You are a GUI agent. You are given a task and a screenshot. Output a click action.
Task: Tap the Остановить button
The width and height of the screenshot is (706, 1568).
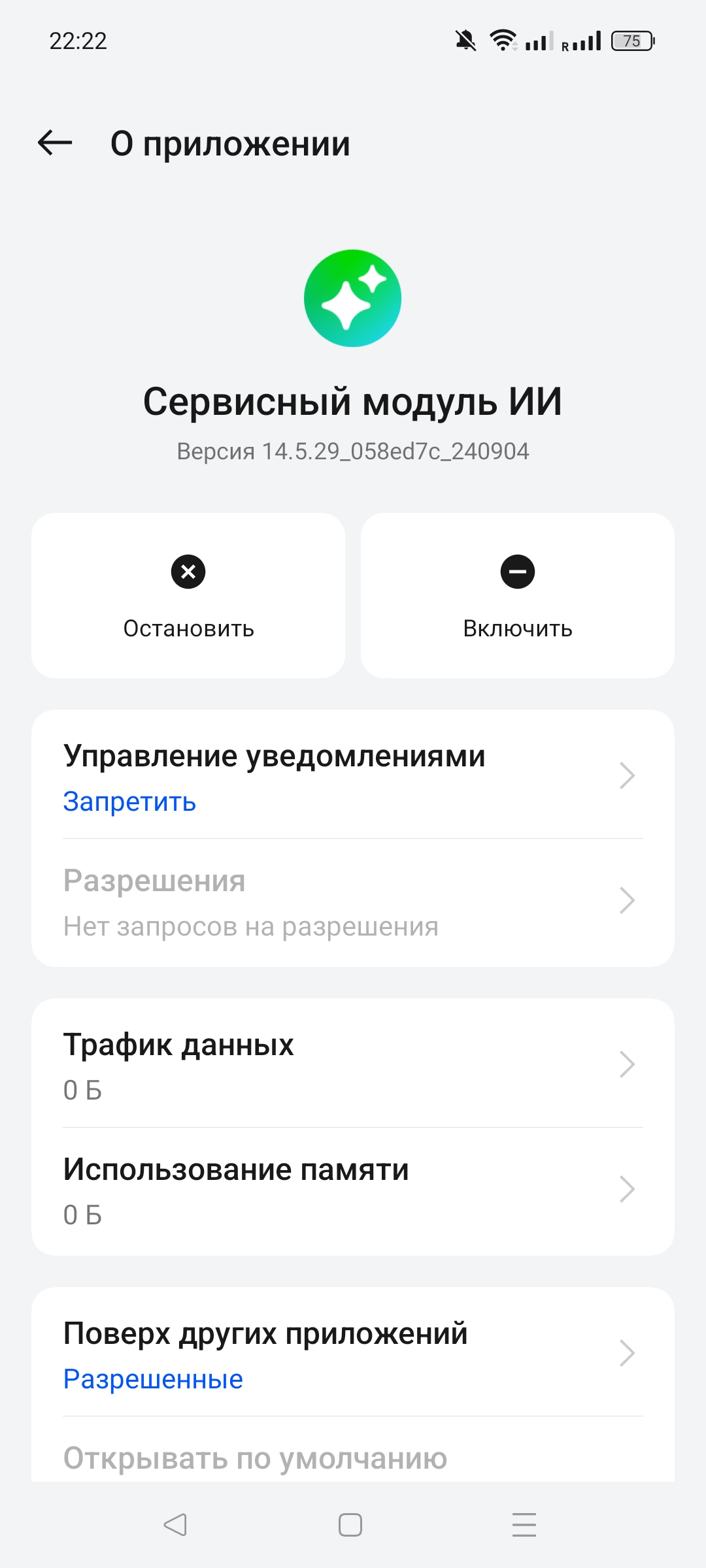pyautogui.click(x=188, y=595)
